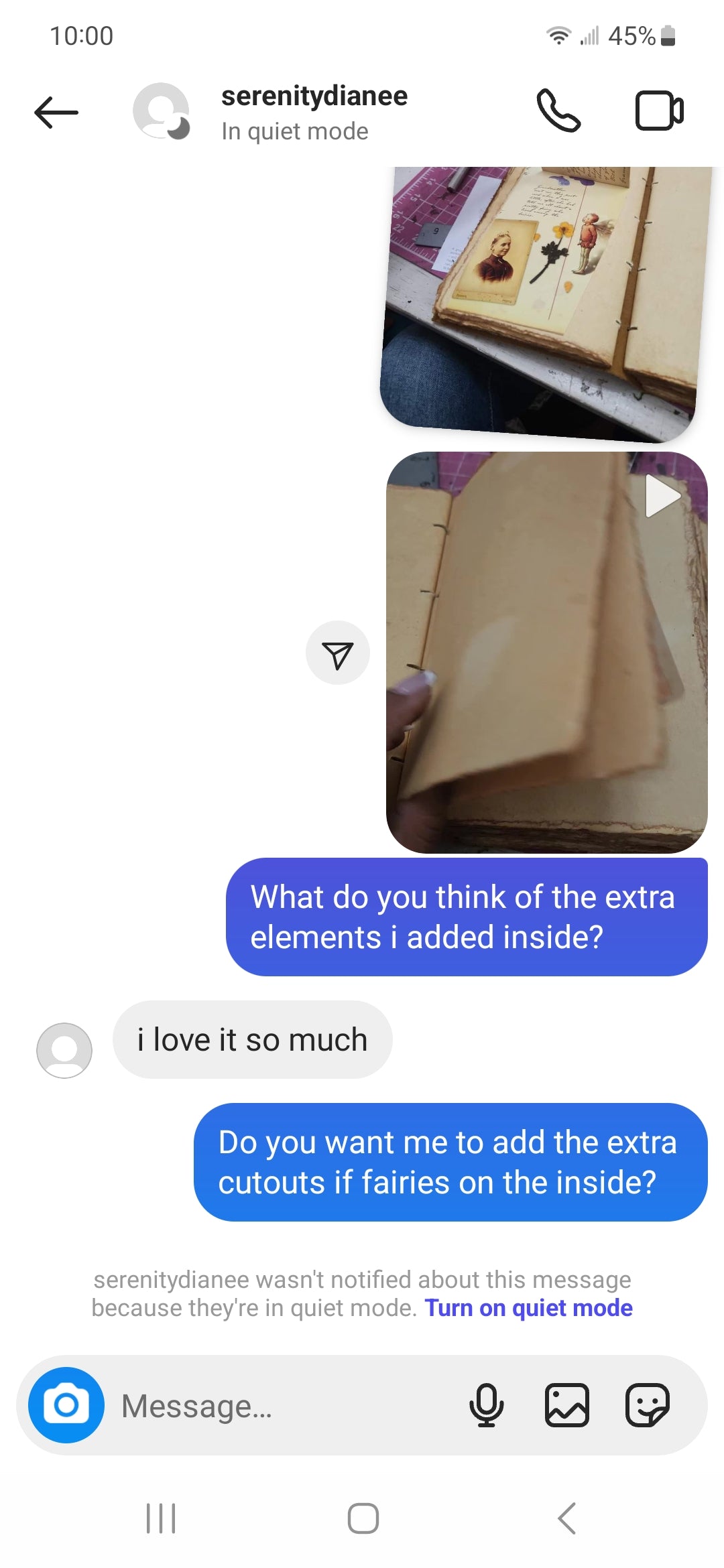Start a video call with serenitydianee
This screenshot has height=1568, width=724.
pyautogui.click(x=658, y=111)
